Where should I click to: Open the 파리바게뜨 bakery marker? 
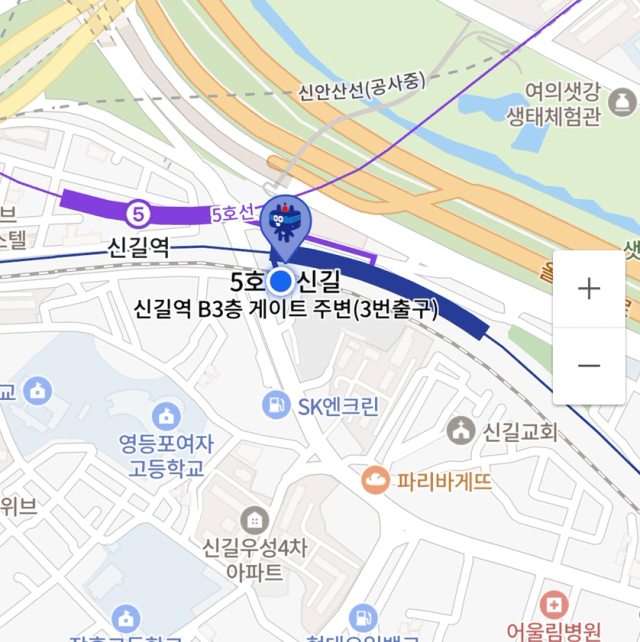pos(376,480)
